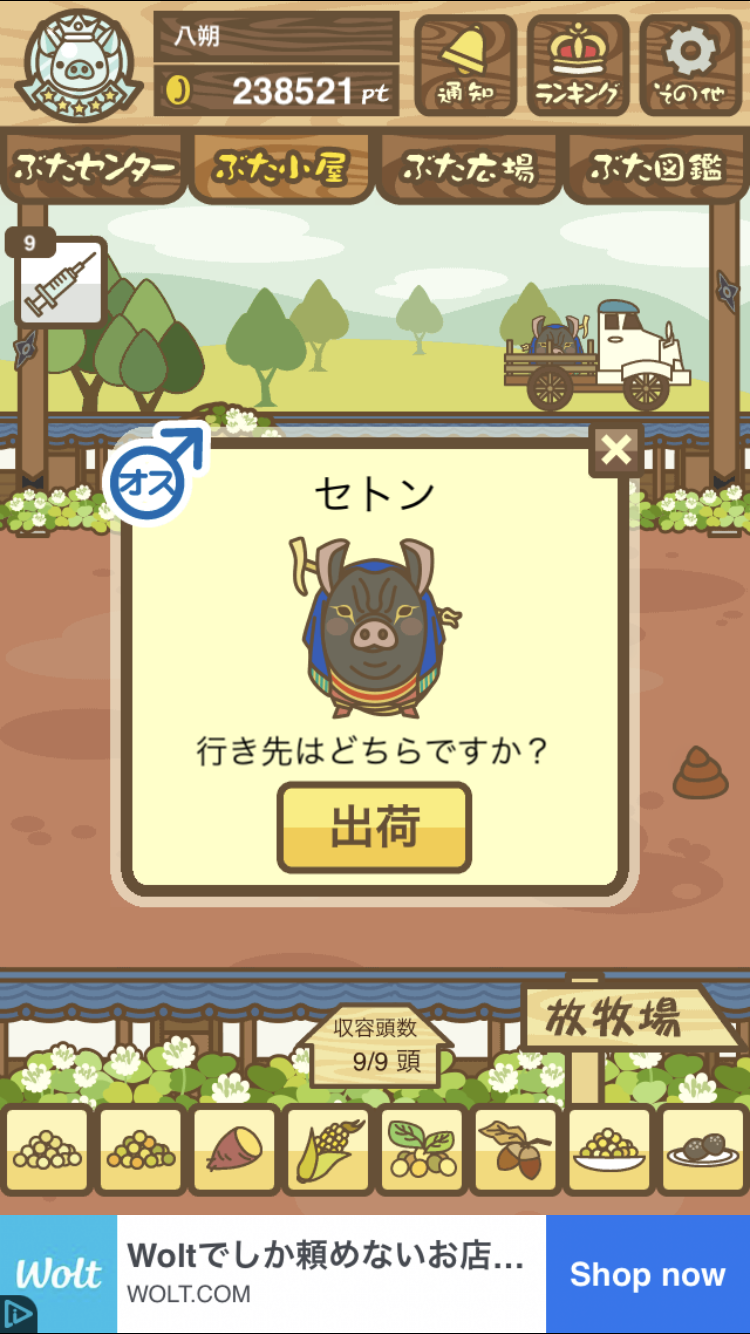This screenshot has width=750, height=1334.
Task: Tap the Wolt ad Shop now button
Action: [x=647, y=1274]
